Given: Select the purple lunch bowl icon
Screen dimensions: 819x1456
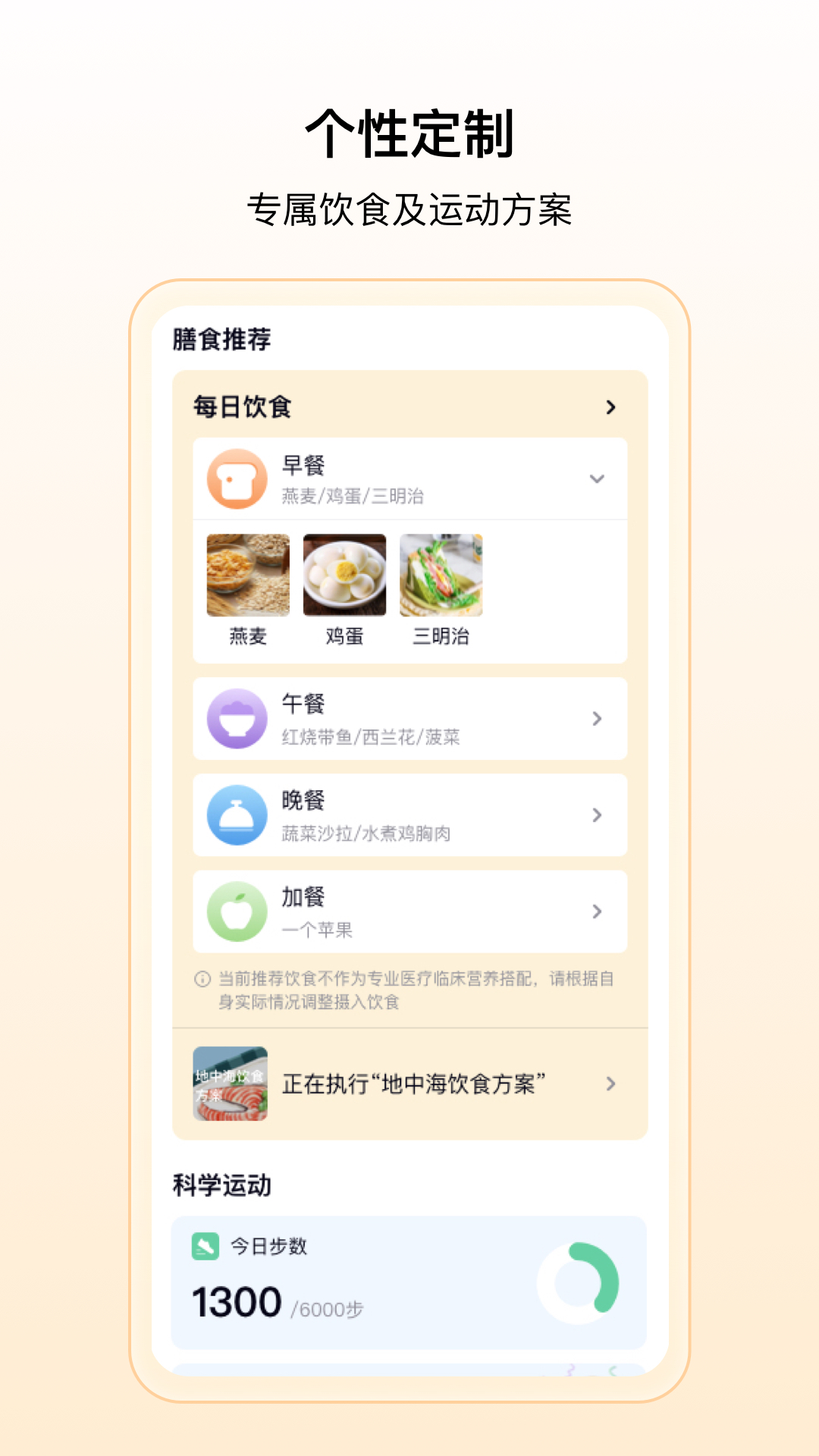Looking at the screenshot, I should 236,718.
